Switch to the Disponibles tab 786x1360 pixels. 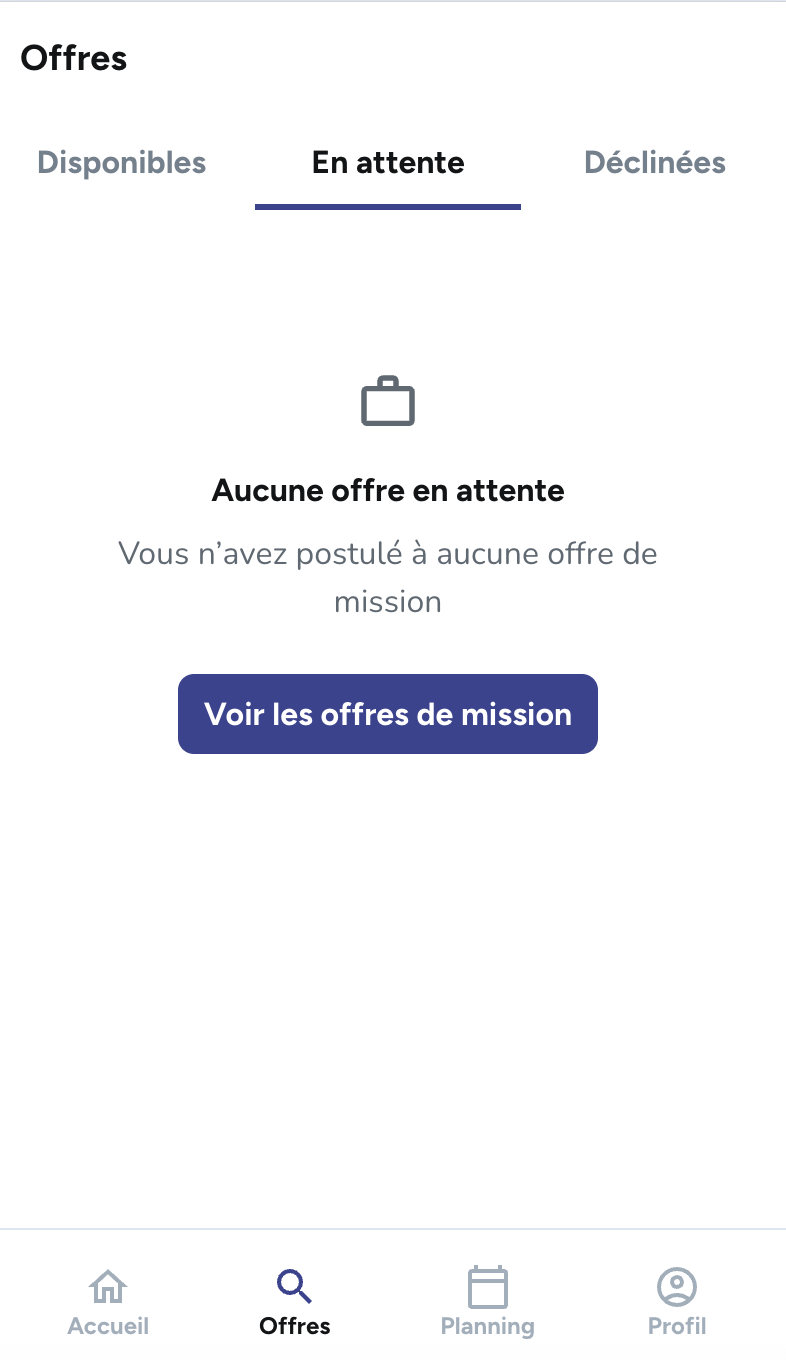[121, 162]
